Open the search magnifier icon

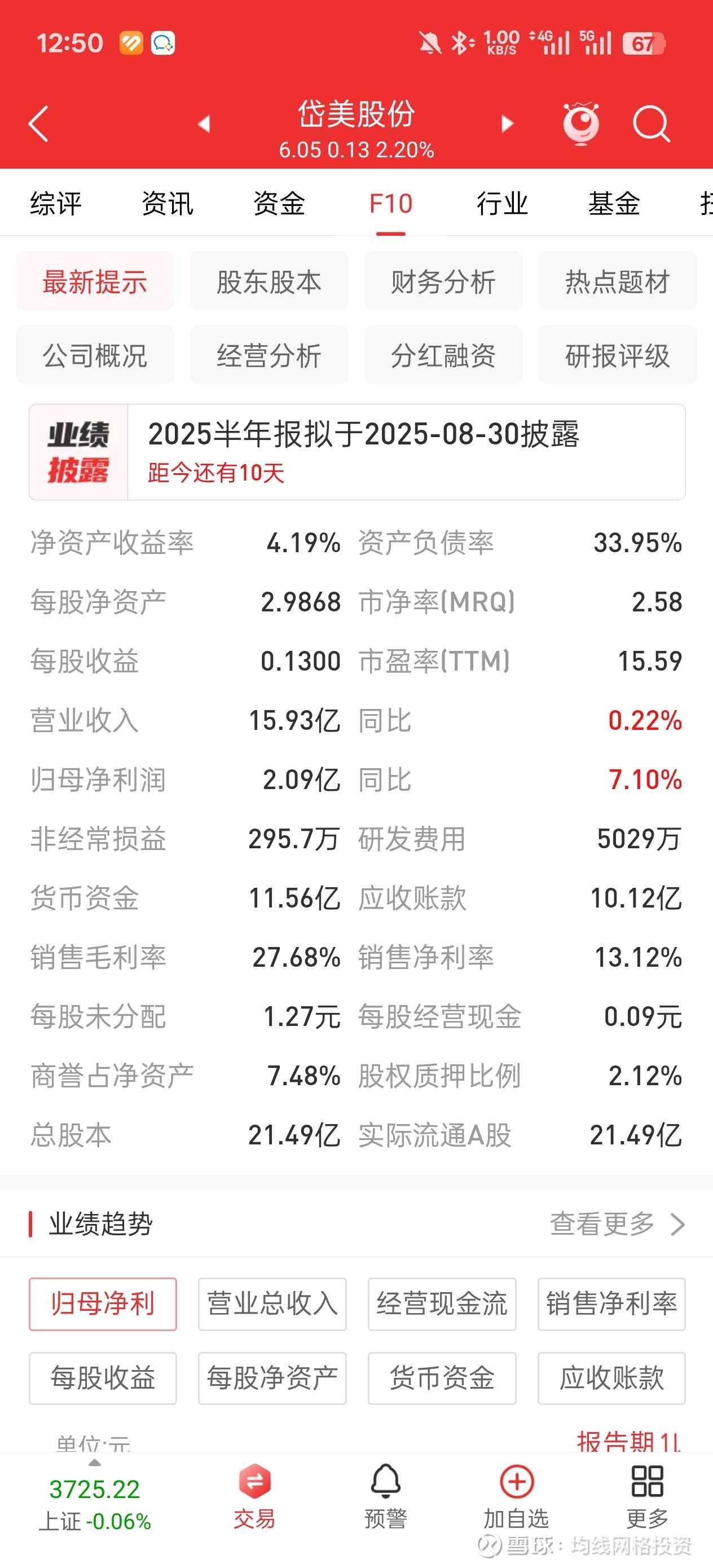point(651,124)
